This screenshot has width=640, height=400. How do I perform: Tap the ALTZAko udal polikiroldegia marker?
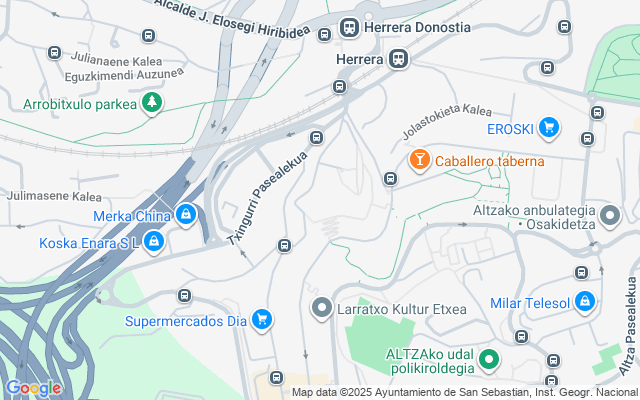tap(489, 359)
